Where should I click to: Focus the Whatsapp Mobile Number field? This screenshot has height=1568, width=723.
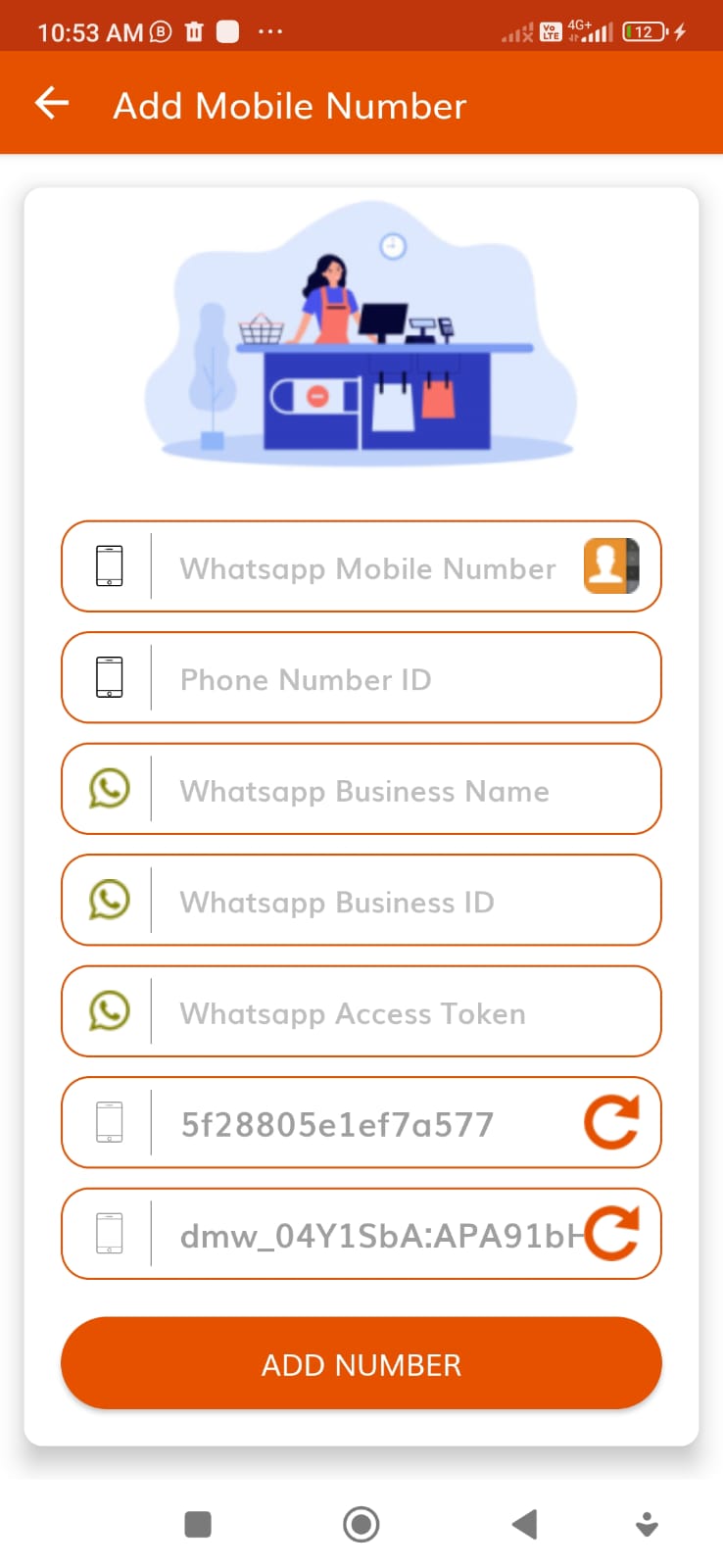point(367,568)
